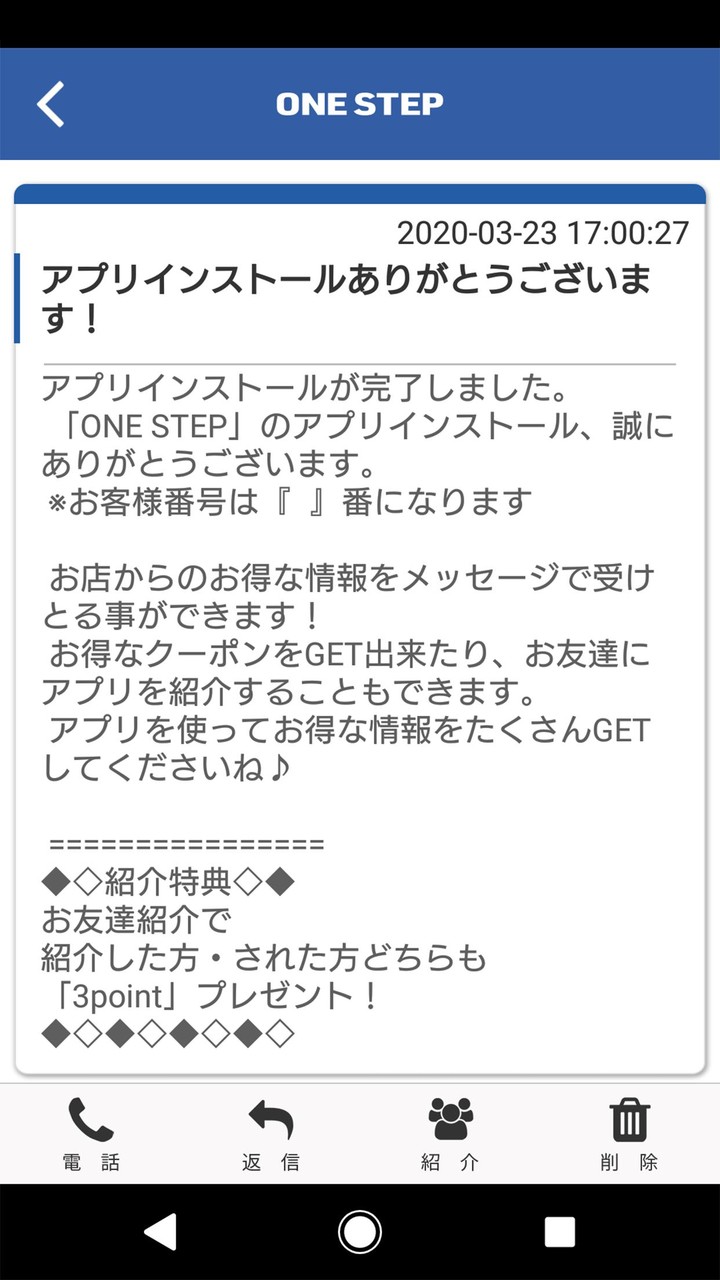The height and width of the screenshot is (1280, 720).
Task: Select 紹介 to introduce a friend
Action: click(x=450, y=1163)
